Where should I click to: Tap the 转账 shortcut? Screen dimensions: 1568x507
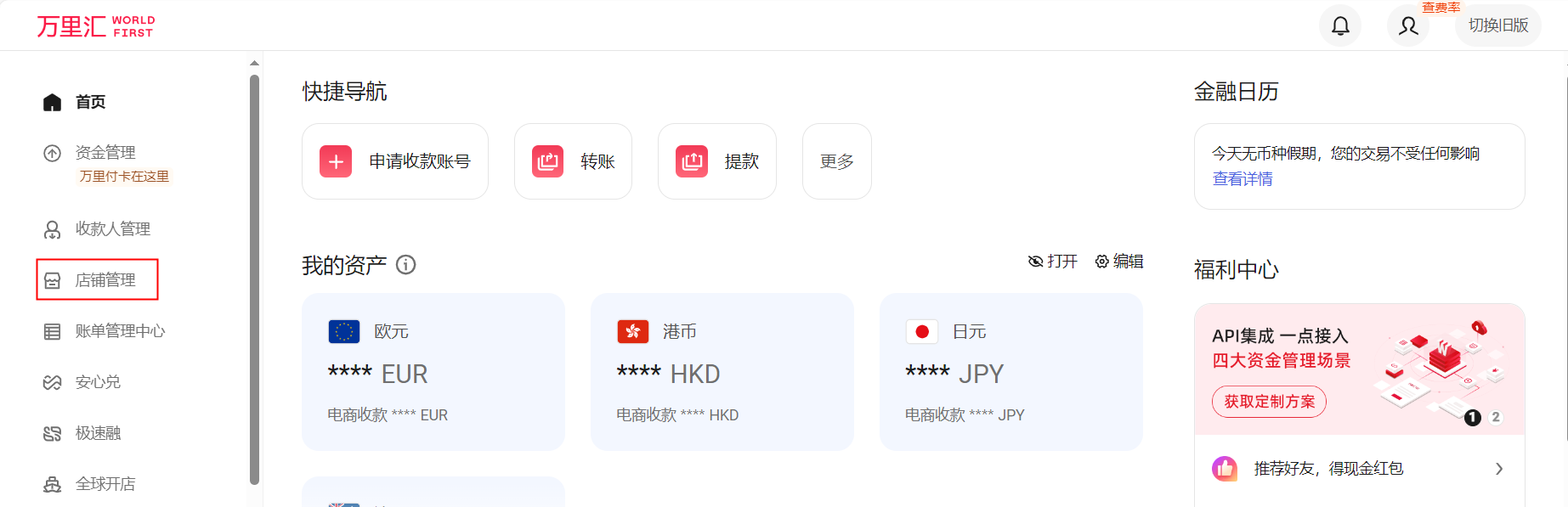coord(573,161)
